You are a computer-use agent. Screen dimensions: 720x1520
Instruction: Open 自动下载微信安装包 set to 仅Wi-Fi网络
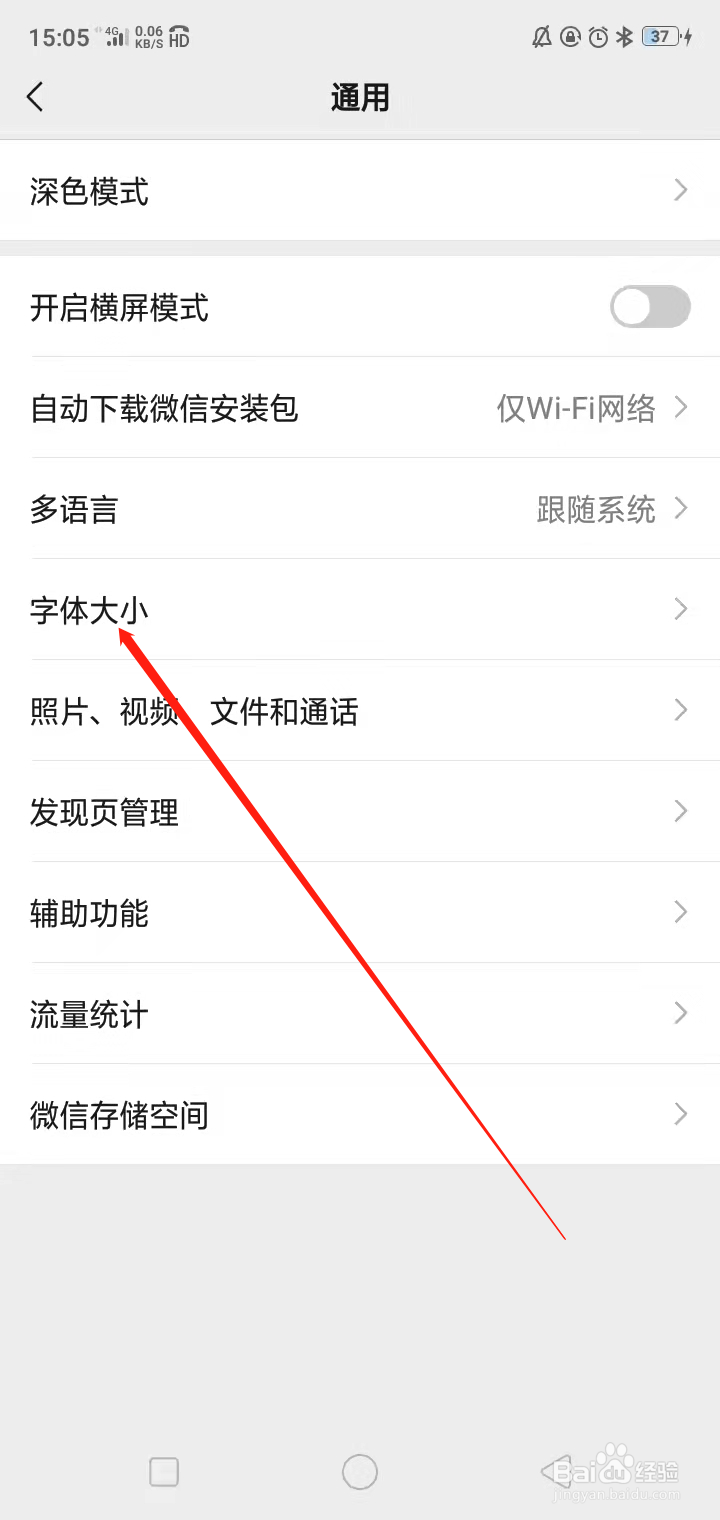[360, 409]
